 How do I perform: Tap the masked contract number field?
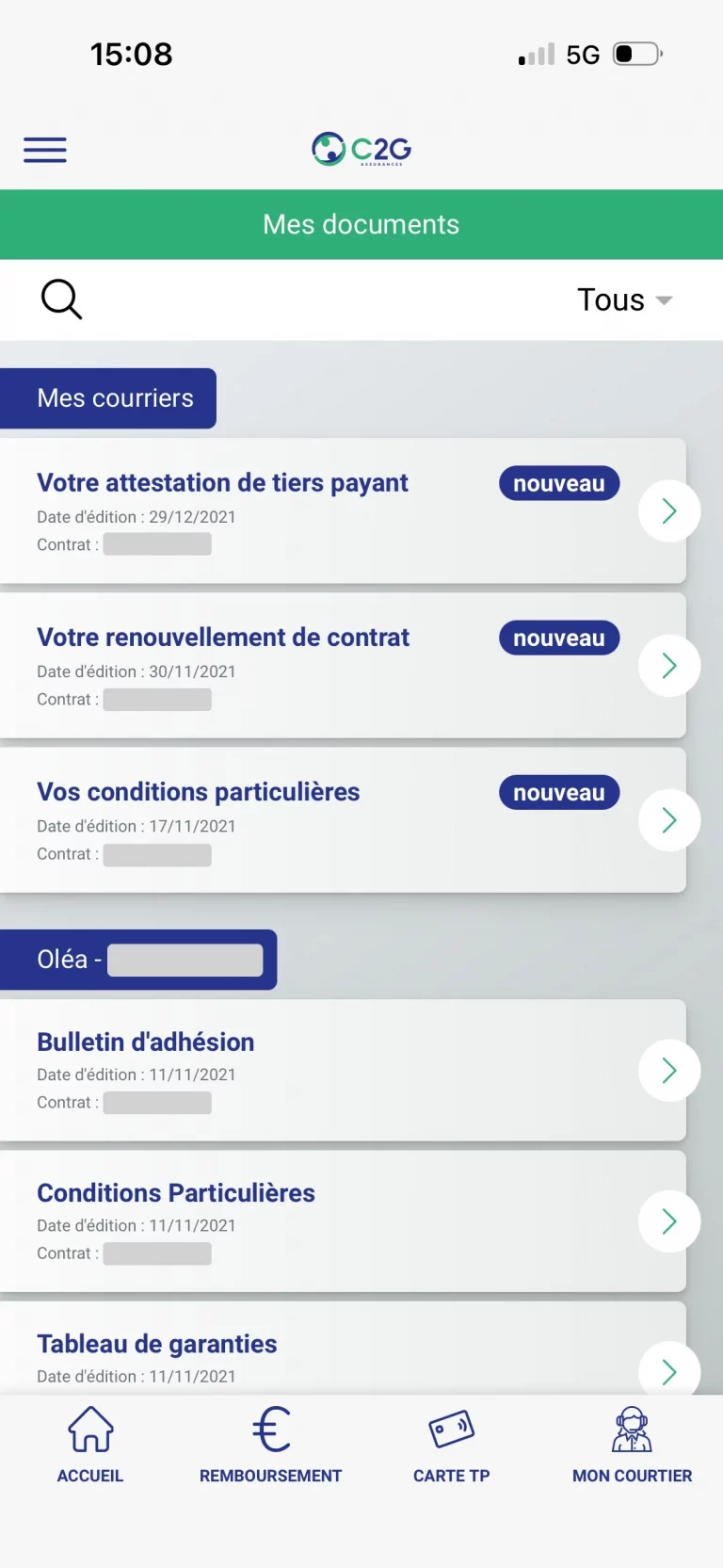pyautogui.click(x=157, y=543)
